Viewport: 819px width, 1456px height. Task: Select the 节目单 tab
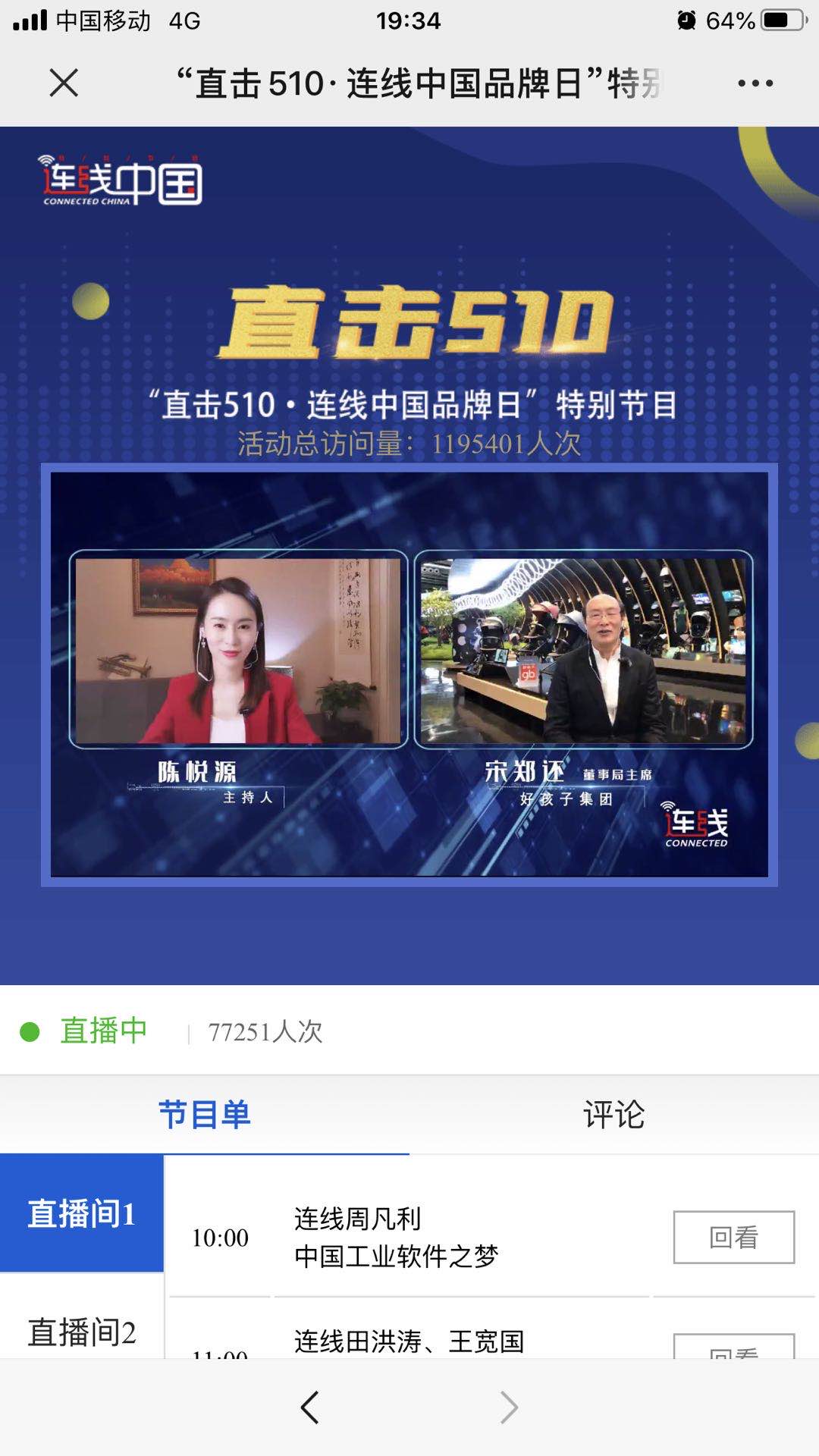click(x=205, y=1115)
